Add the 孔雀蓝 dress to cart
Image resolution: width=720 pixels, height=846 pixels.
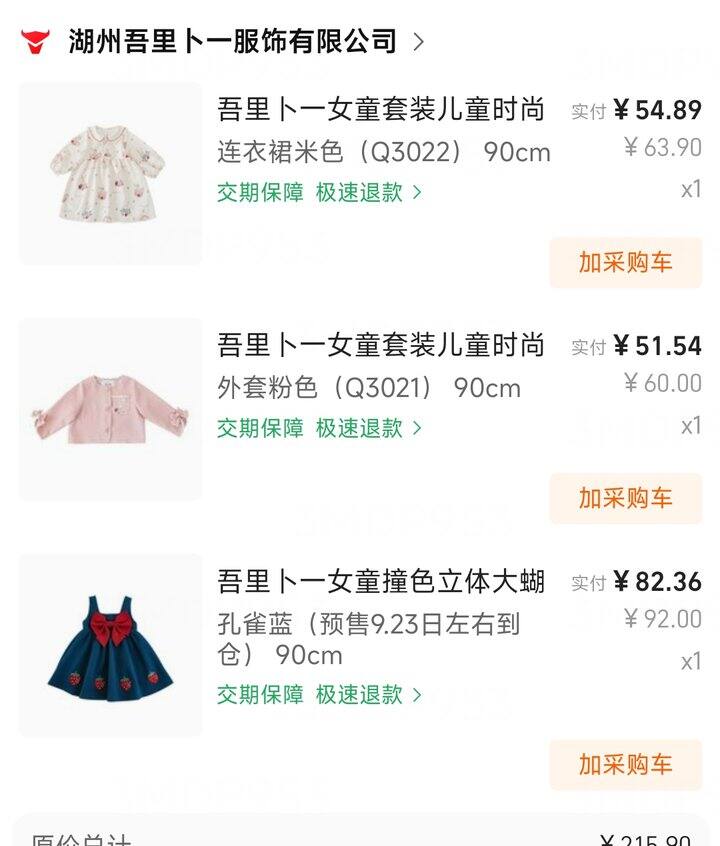625,765
